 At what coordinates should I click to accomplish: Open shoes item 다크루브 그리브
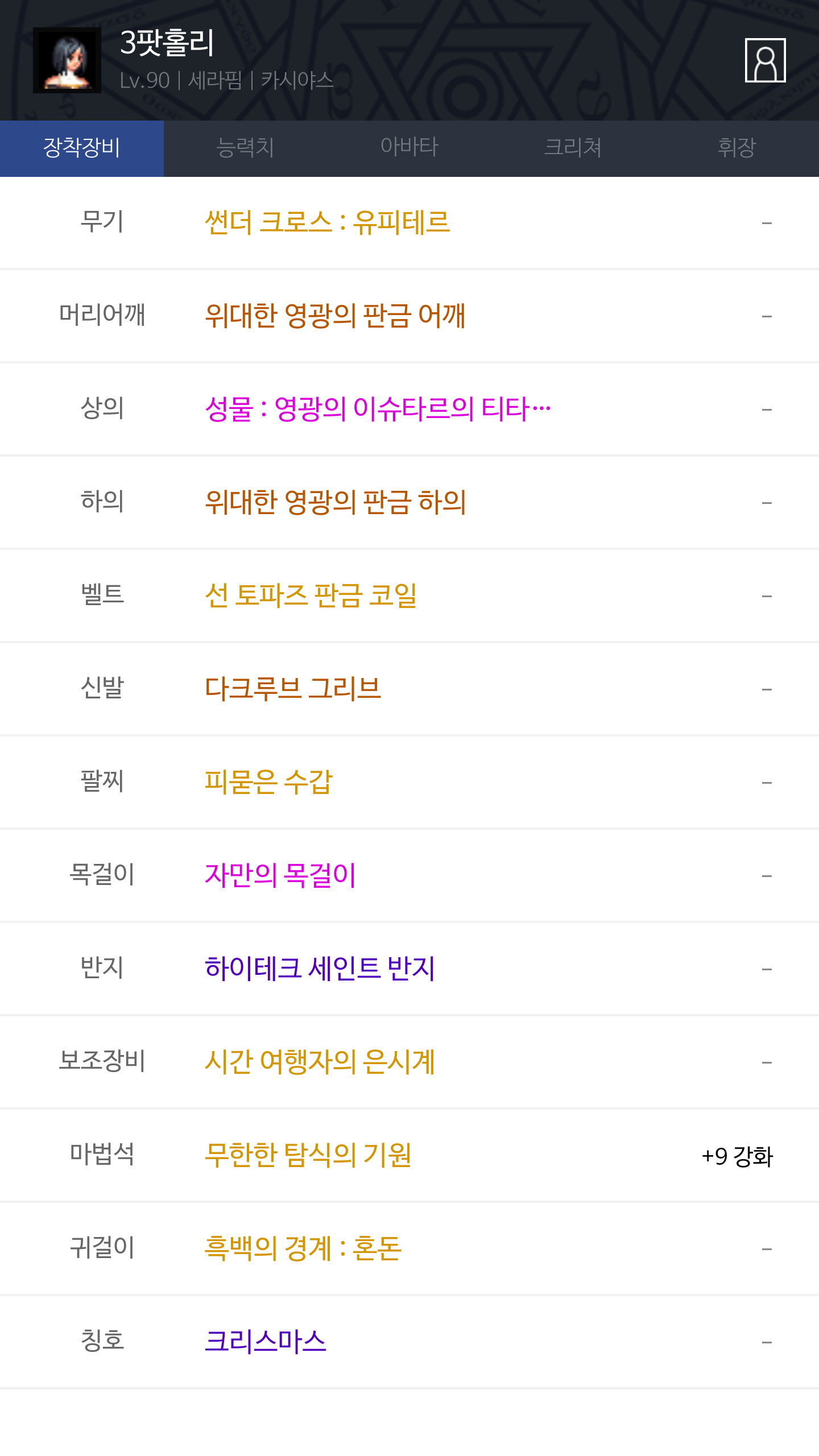pos(293,689)
